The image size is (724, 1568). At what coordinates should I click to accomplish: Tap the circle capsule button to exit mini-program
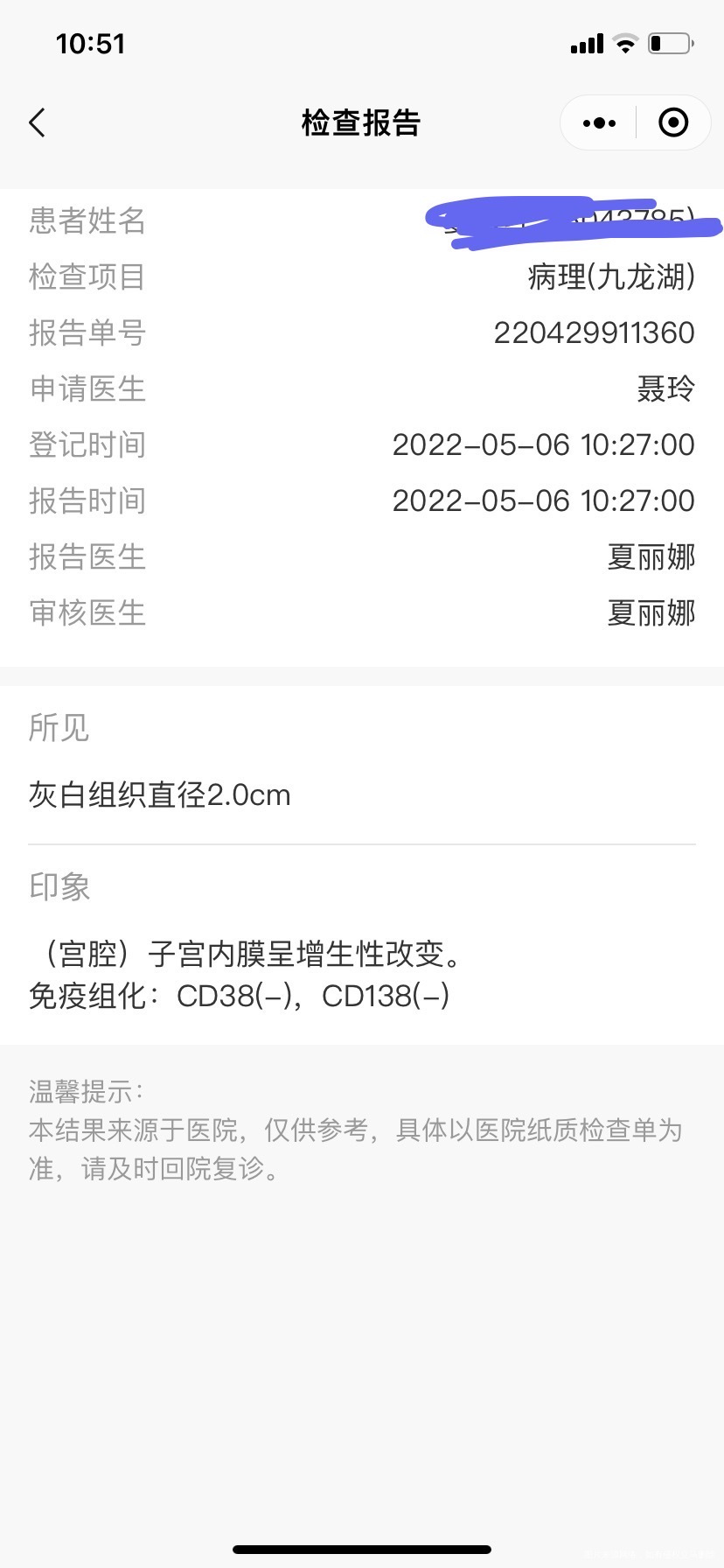pyautogui.click(x=673, y=122)
